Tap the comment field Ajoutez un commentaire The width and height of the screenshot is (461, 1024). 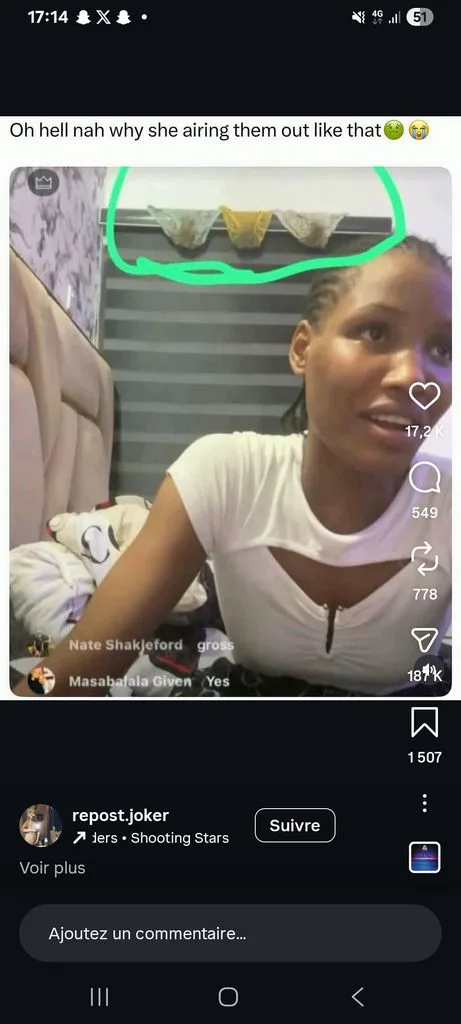[230, 933]
